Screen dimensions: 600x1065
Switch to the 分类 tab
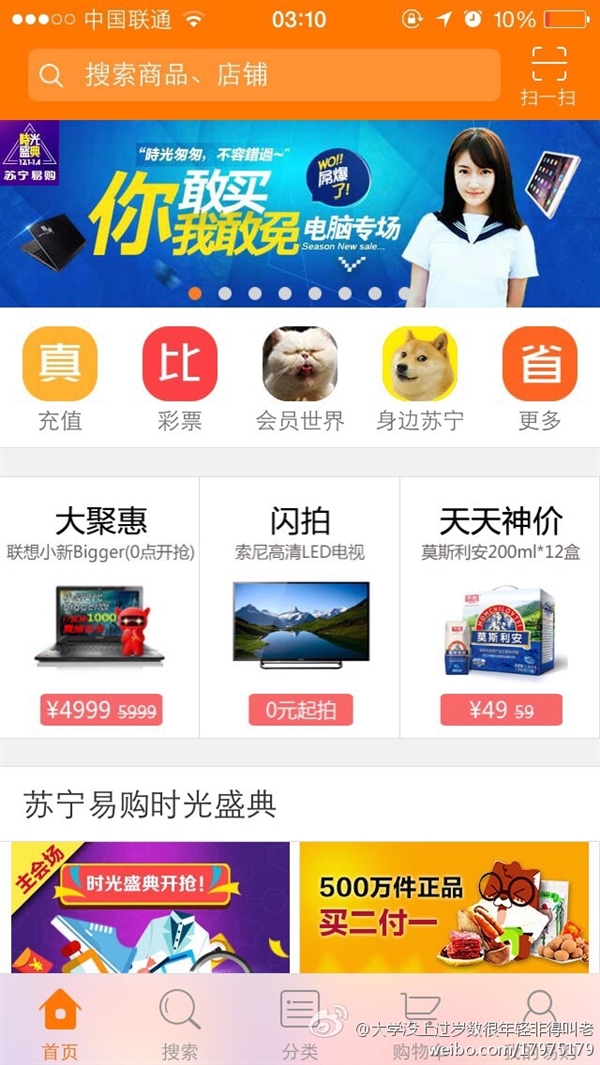point(300,1022)
